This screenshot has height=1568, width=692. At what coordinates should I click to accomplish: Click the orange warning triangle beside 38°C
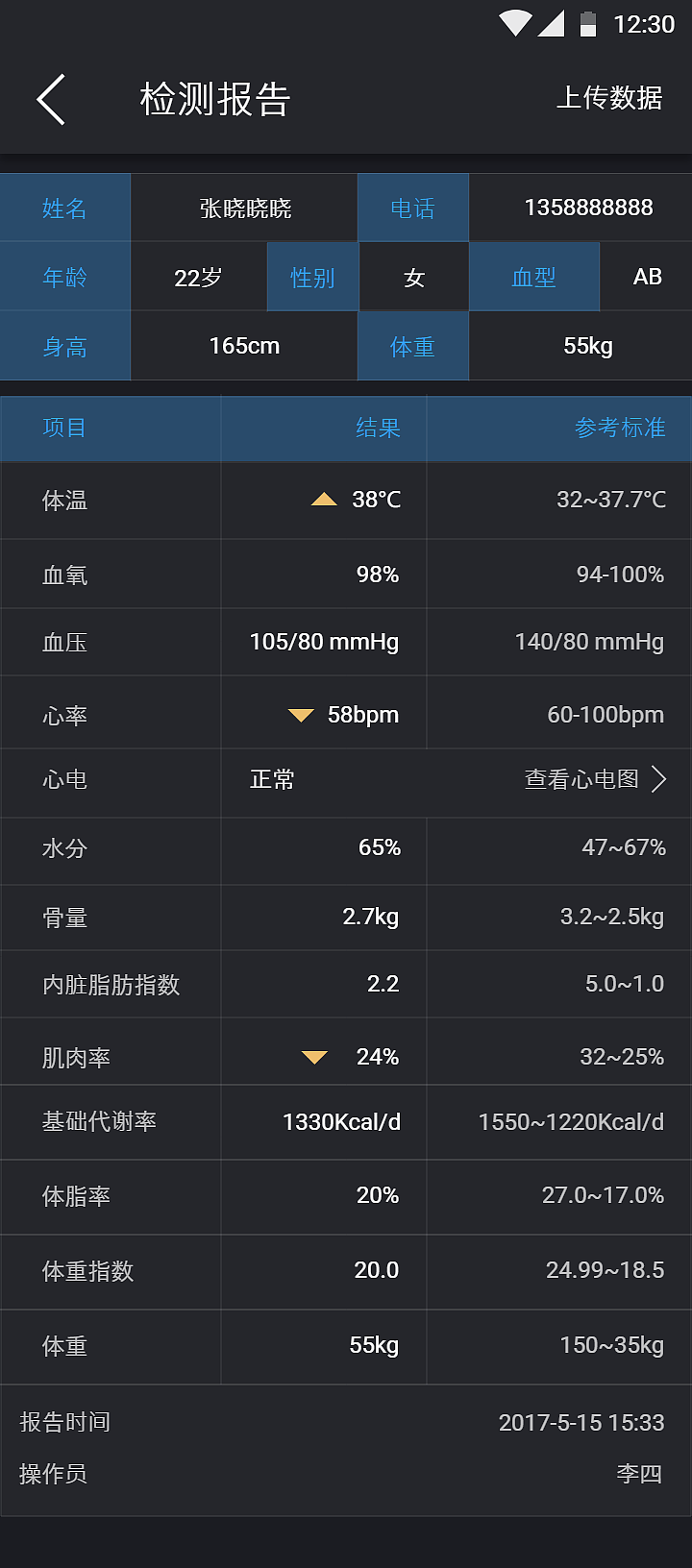[325, 500]
